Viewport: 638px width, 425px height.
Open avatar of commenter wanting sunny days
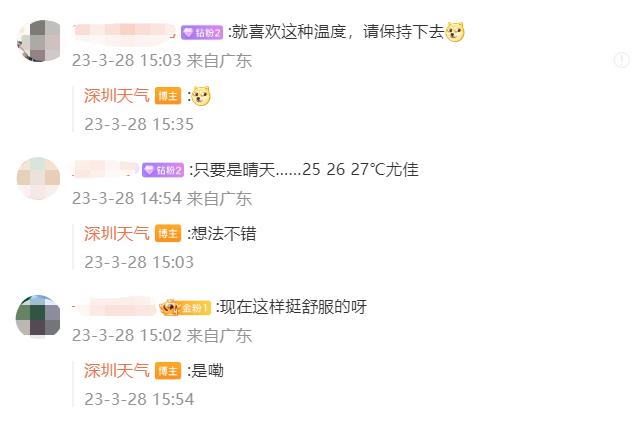click(39, 178)
